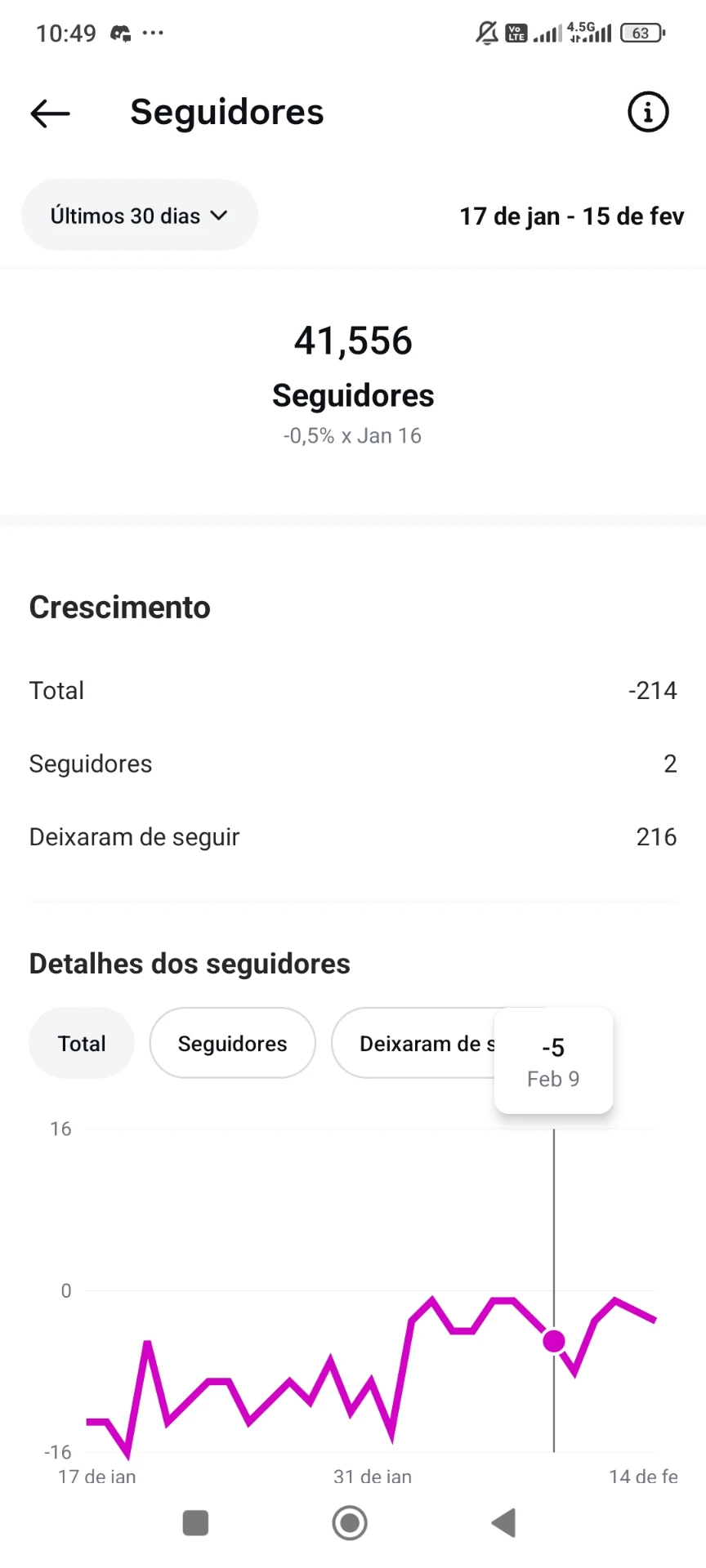This screenshot has width=706, height=1568.
Task: Open the Crescimento section heading
Action: [x=119, y=607]
